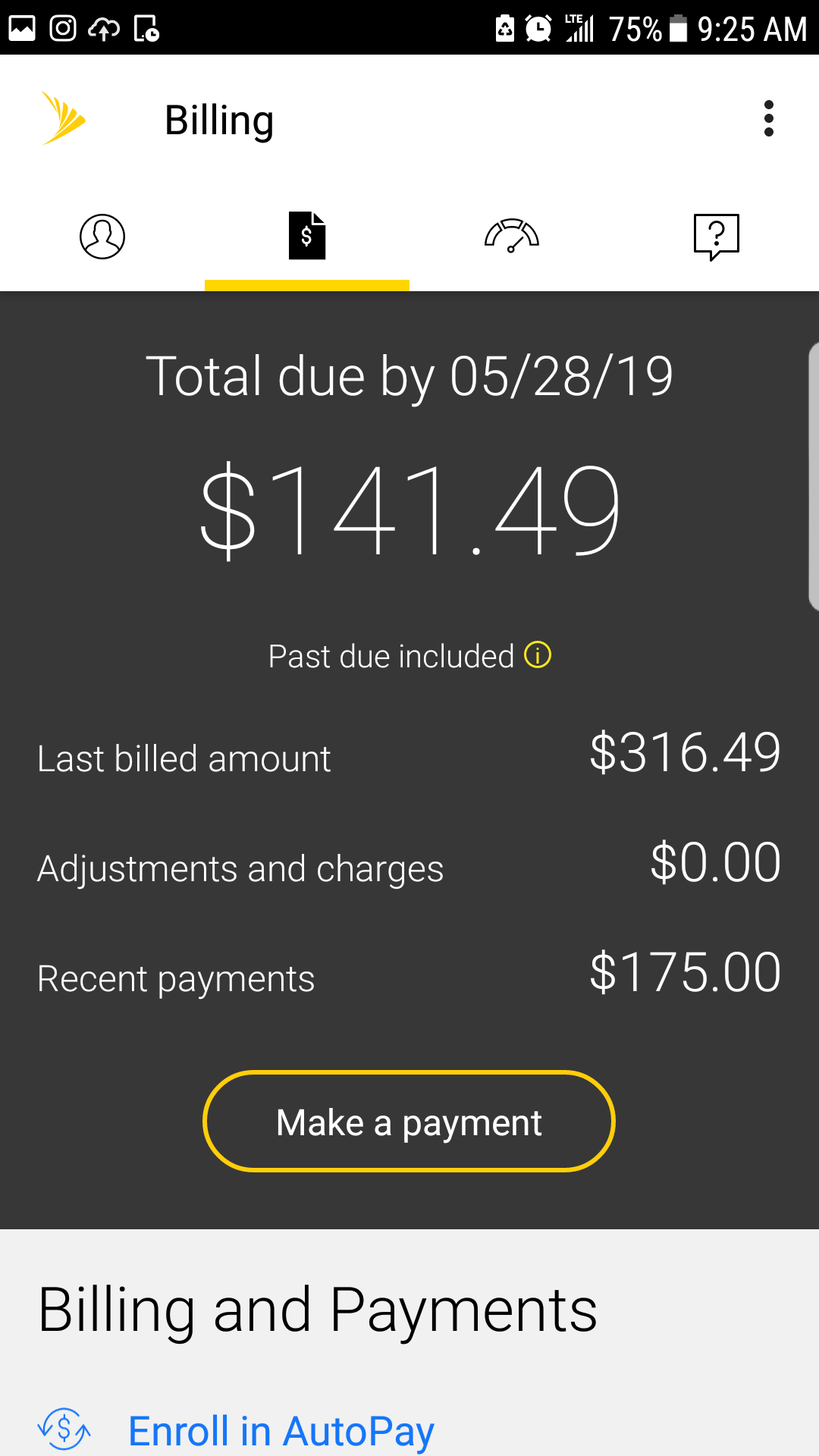Tap the Make a payment button
This screenshot has height=1456, width=819.
tap(409, 1122)
